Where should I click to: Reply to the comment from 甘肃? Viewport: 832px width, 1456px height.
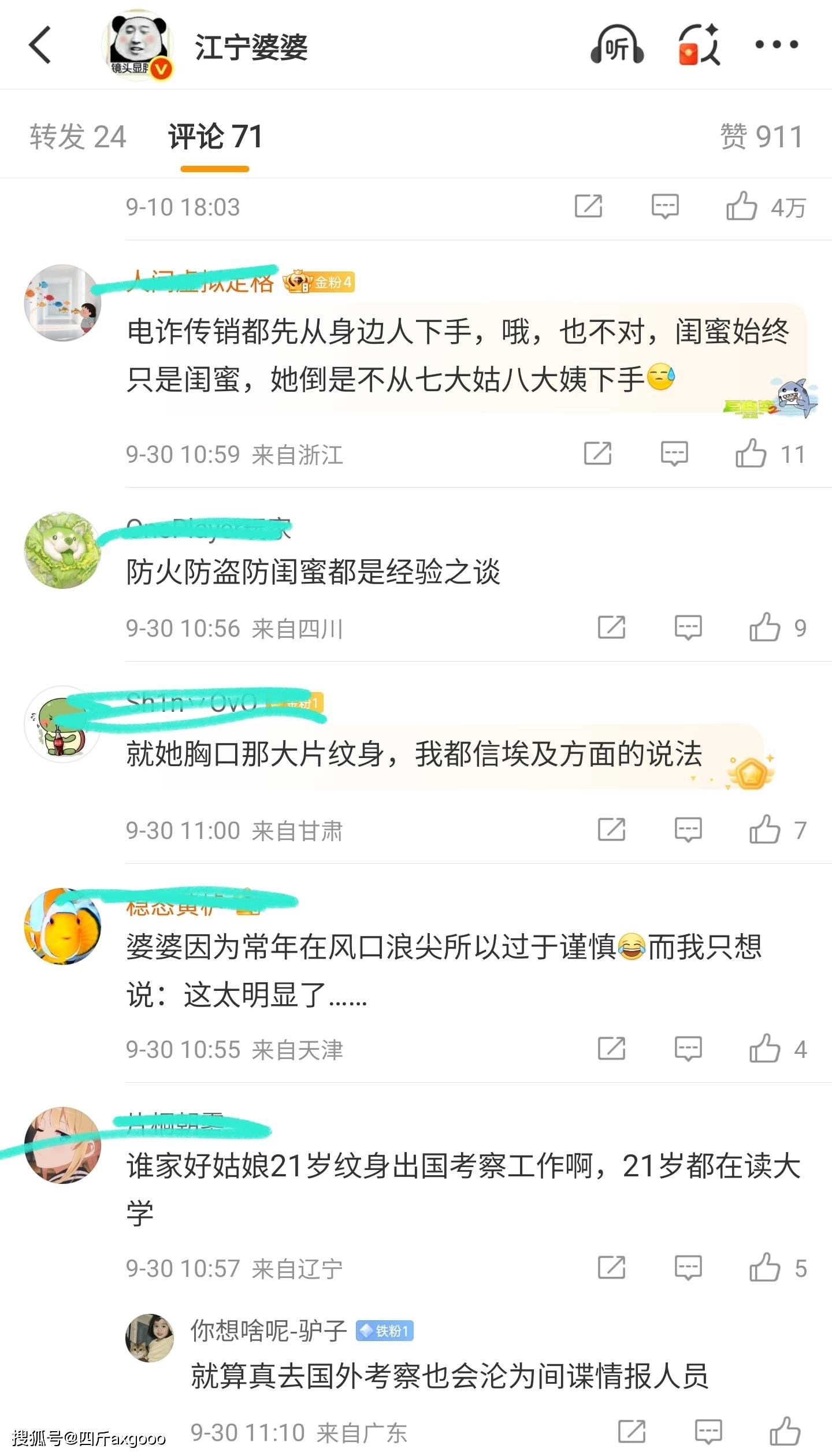coord(688,830)
